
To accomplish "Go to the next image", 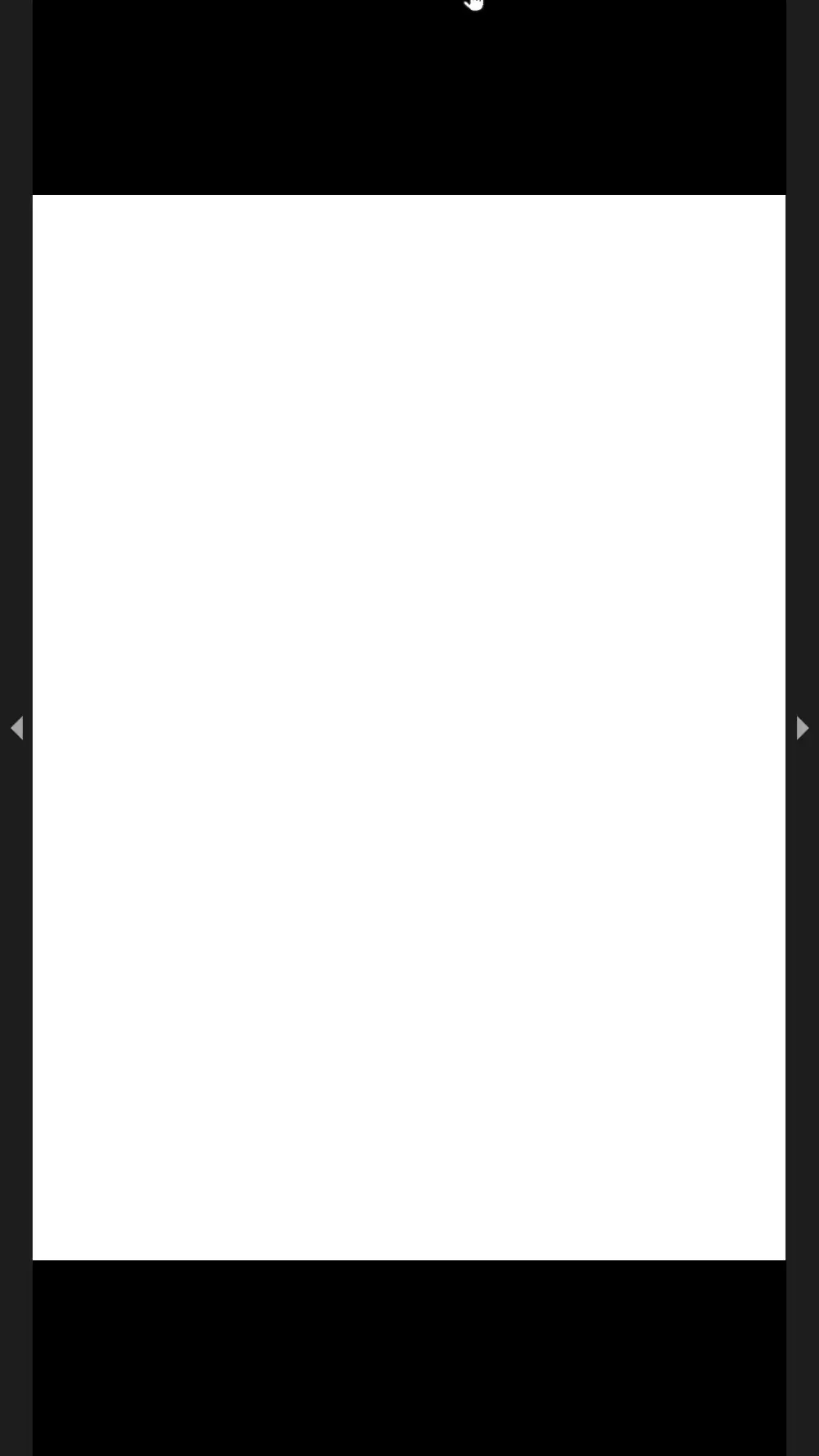I will 802,727.
